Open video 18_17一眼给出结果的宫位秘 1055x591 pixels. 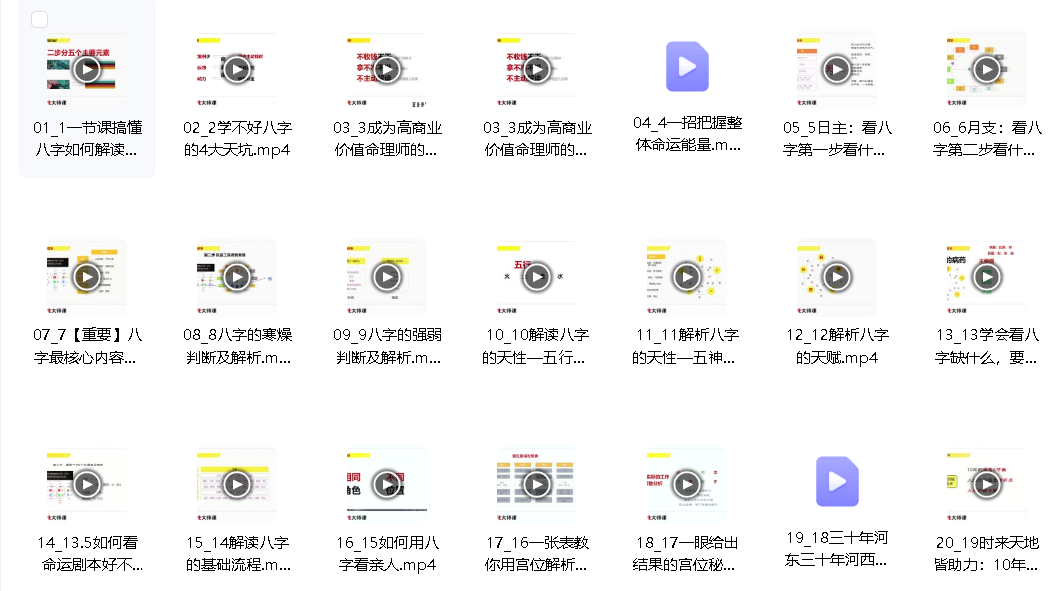point(687,485)
